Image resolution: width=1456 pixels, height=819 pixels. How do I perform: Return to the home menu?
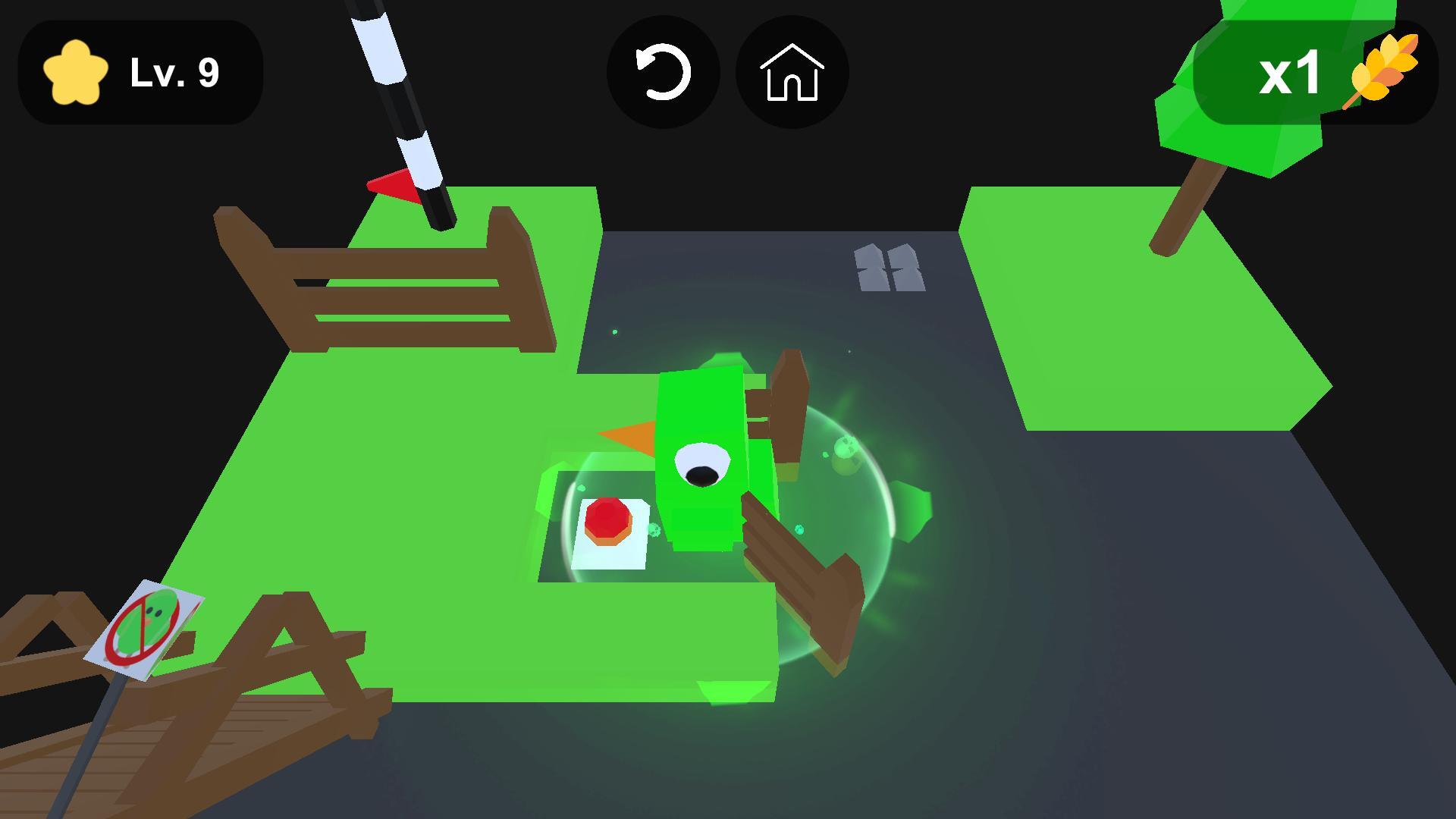pos(792,73)
